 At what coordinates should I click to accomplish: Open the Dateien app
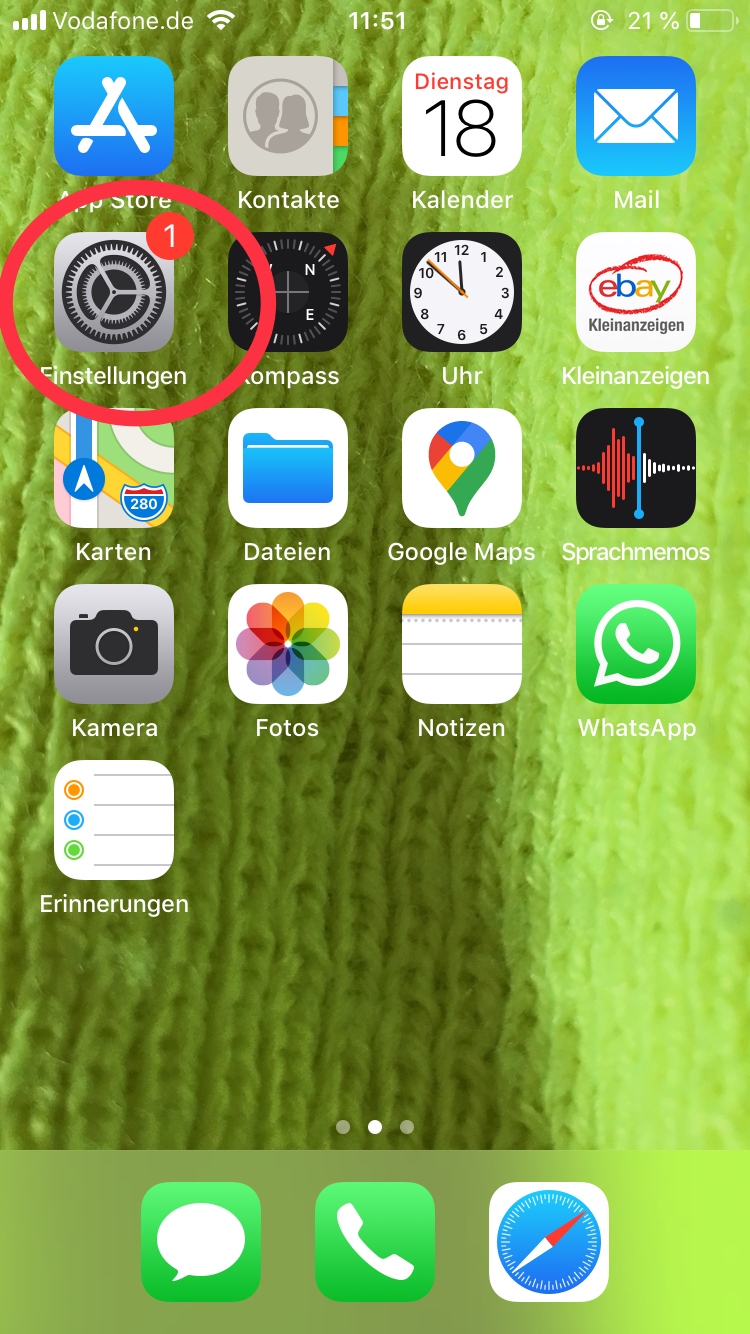(288, 468)
